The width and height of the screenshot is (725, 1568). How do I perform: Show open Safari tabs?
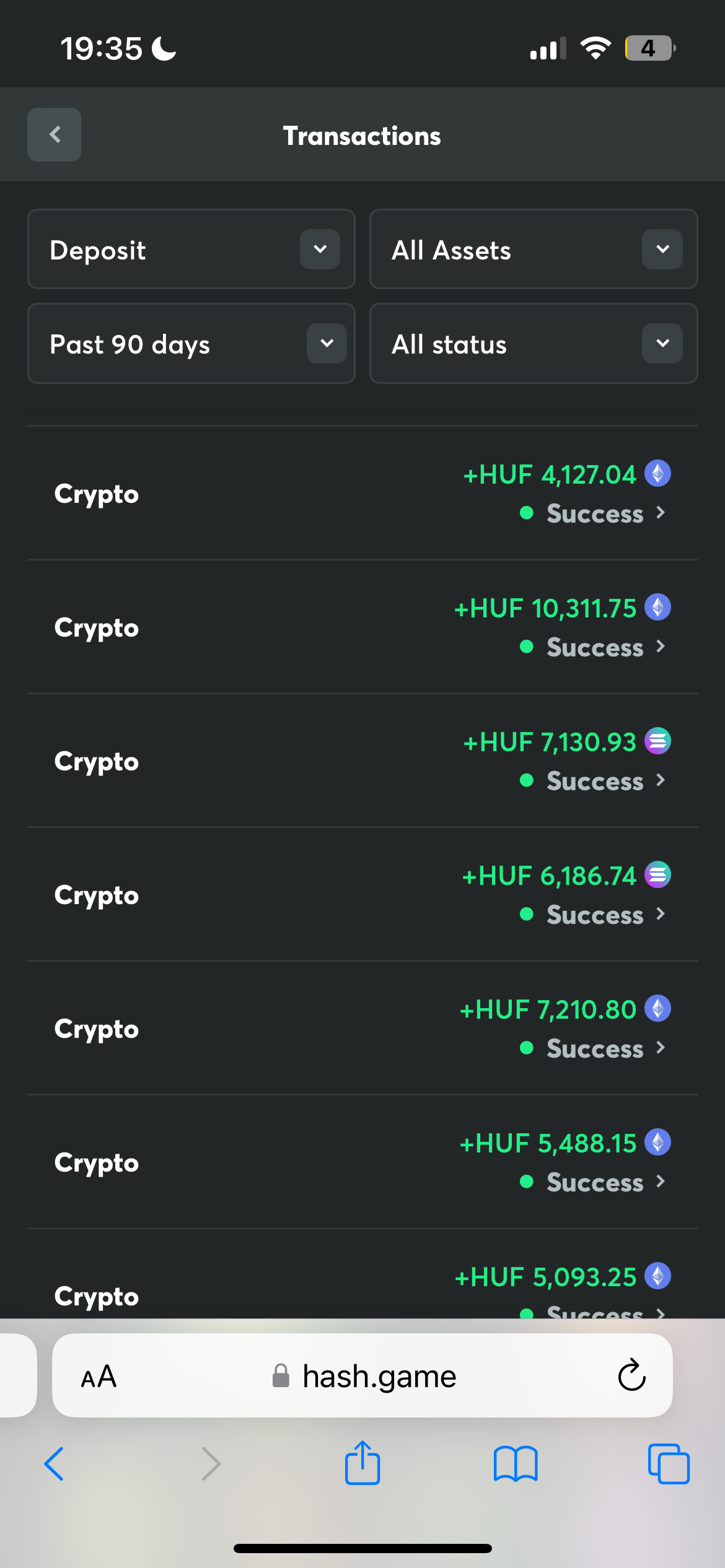pyautogui.click(x=669, y=1464)
